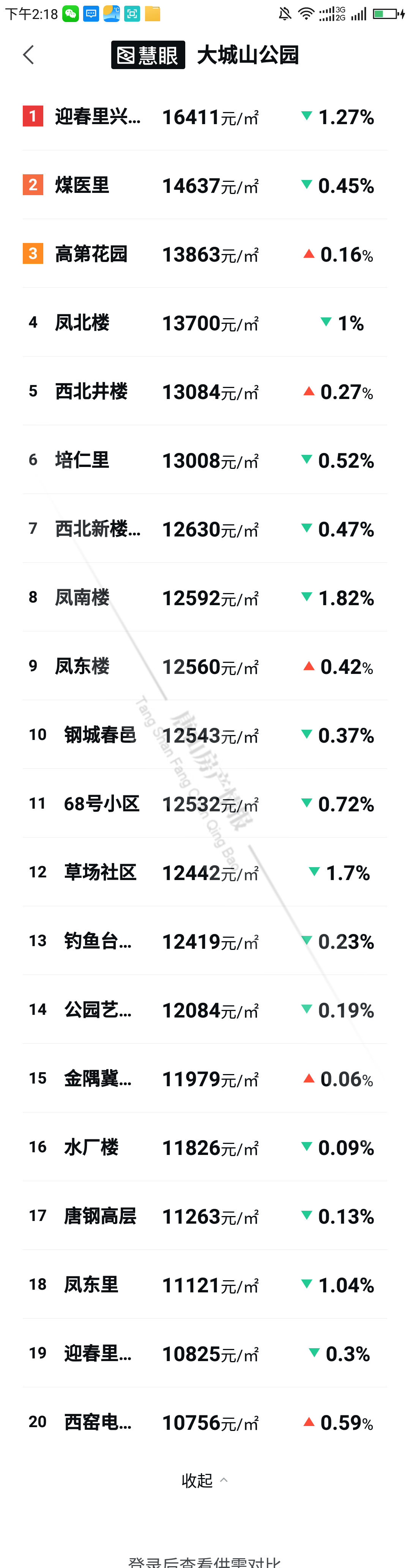Image resolution: width=410 pixels, height=1568 pixels.
Task: View details for 凤北楼
Action: pyautogui.click(x=204, y=323)
